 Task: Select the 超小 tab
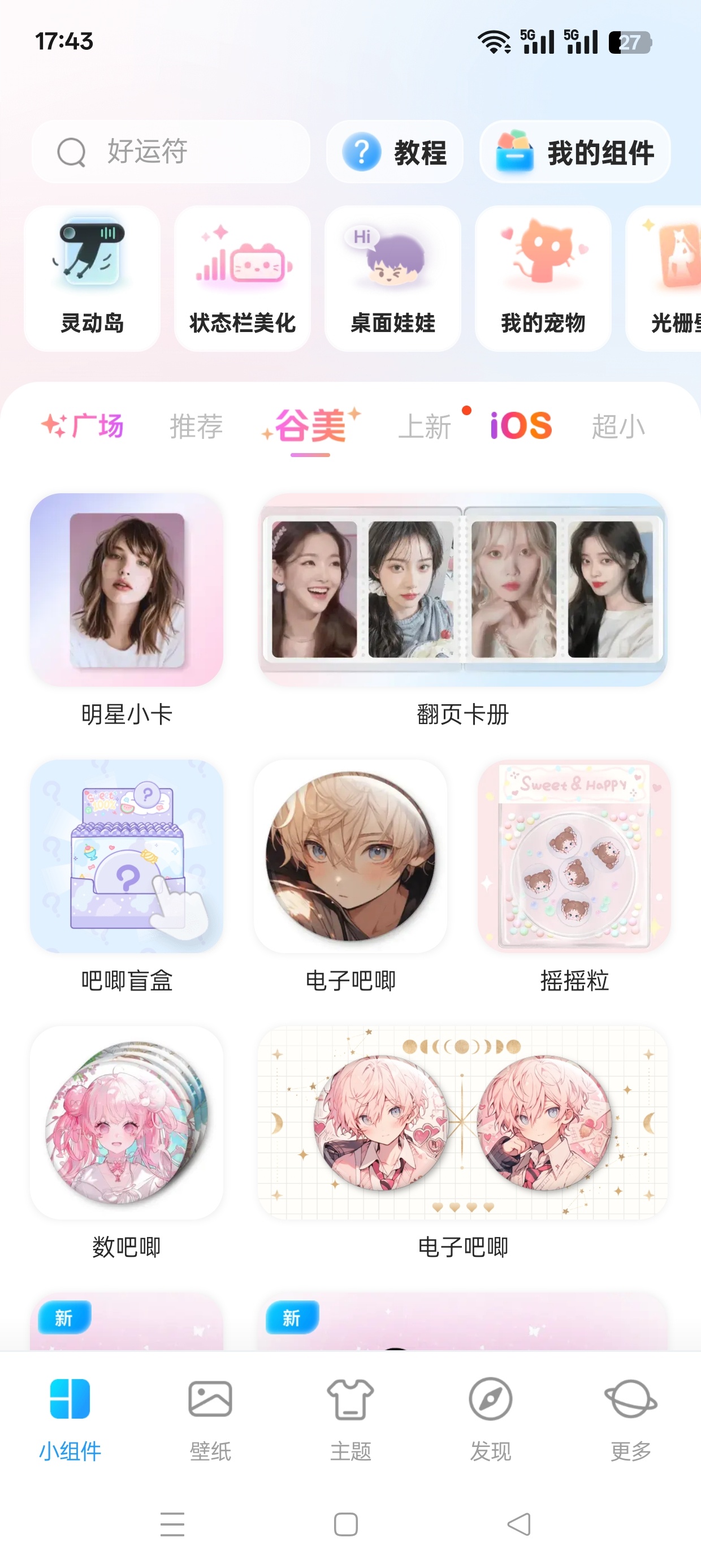pyautogui.click(x=618, y=426)
